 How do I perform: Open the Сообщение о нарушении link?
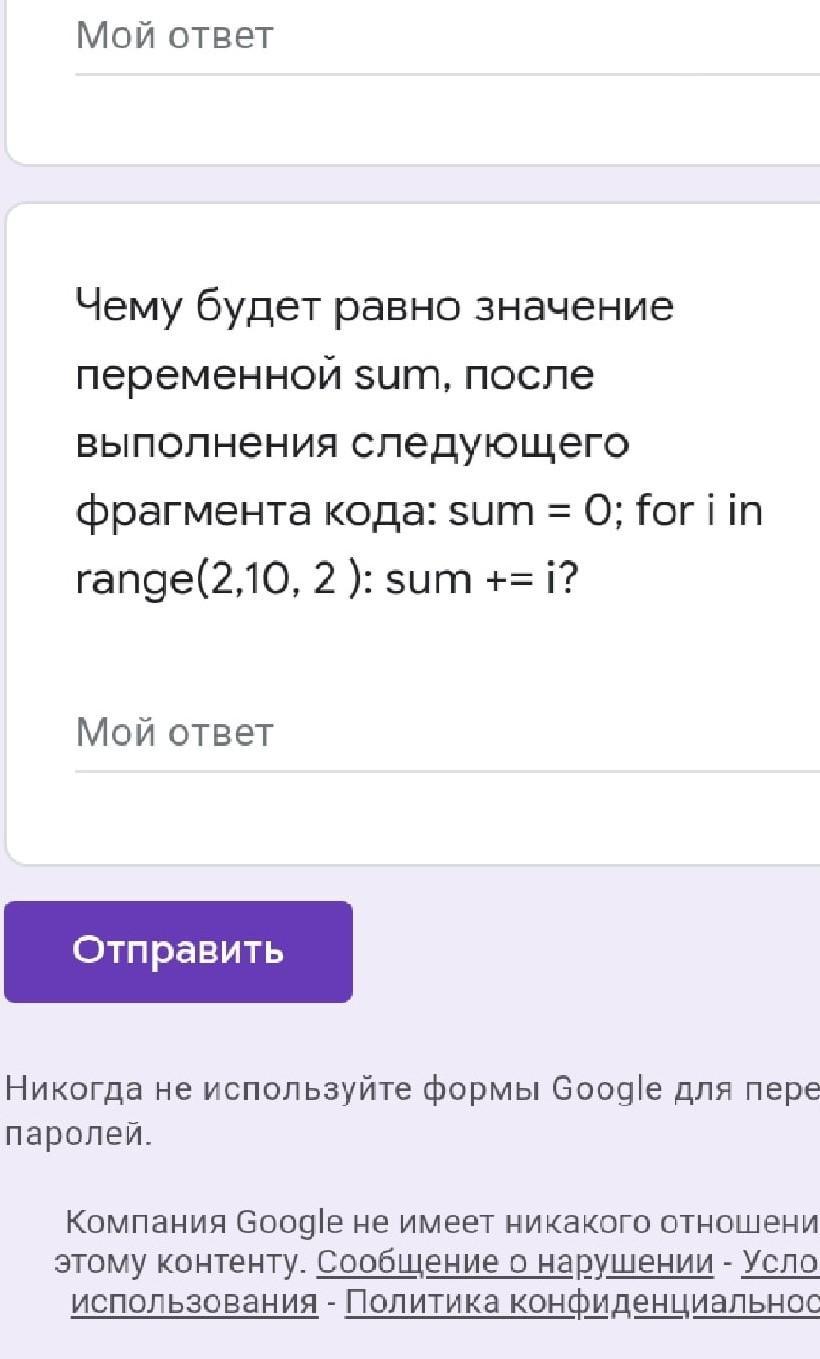coord(515,1263)
